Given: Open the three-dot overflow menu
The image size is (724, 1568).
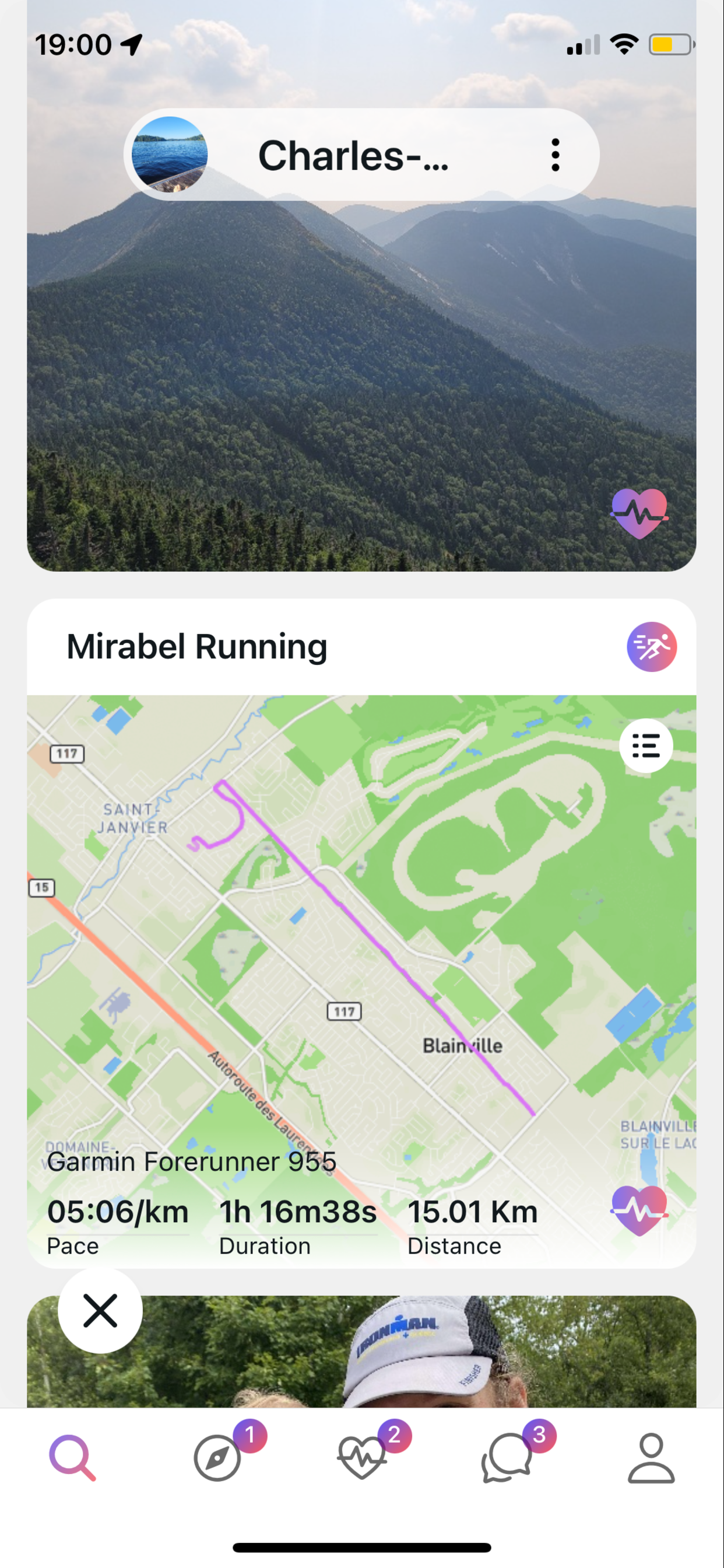Looking at the screenshot, I should [555, 155].
